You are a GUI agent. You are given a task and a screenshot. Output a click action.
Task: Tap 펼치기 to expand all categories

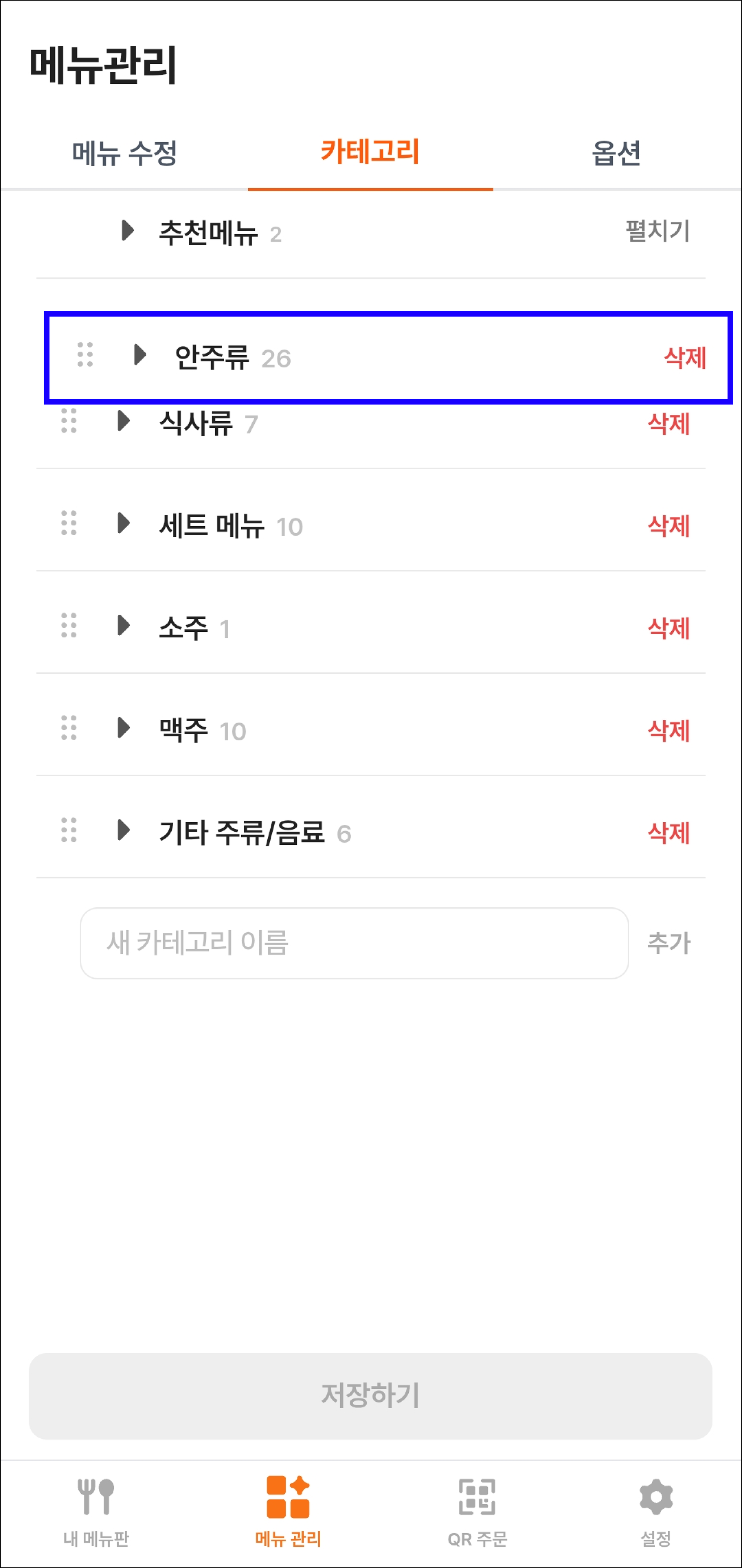(x=658, y=231)
